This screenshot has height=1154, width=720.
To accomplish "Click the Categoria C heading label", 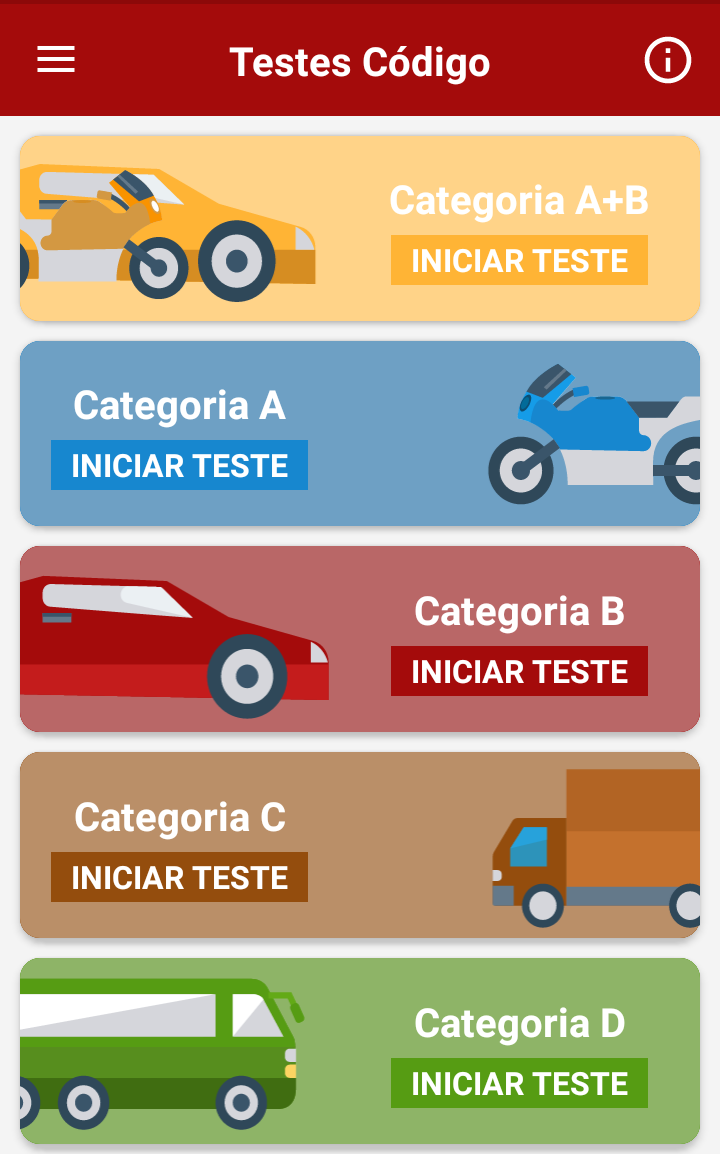I will tap(178, 817).
